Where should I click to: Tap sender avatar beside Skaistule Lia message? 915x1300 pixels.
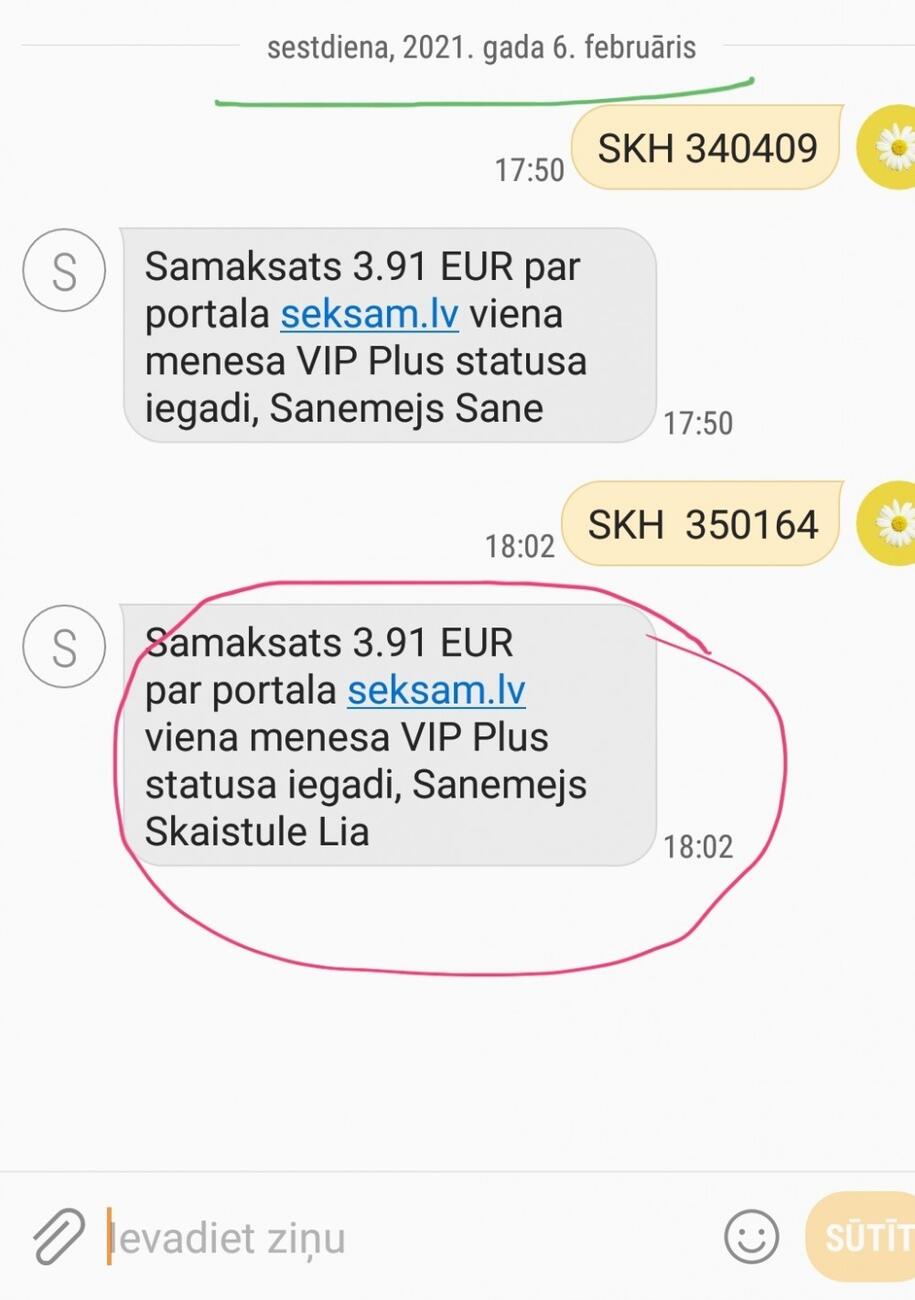point(64,646)
